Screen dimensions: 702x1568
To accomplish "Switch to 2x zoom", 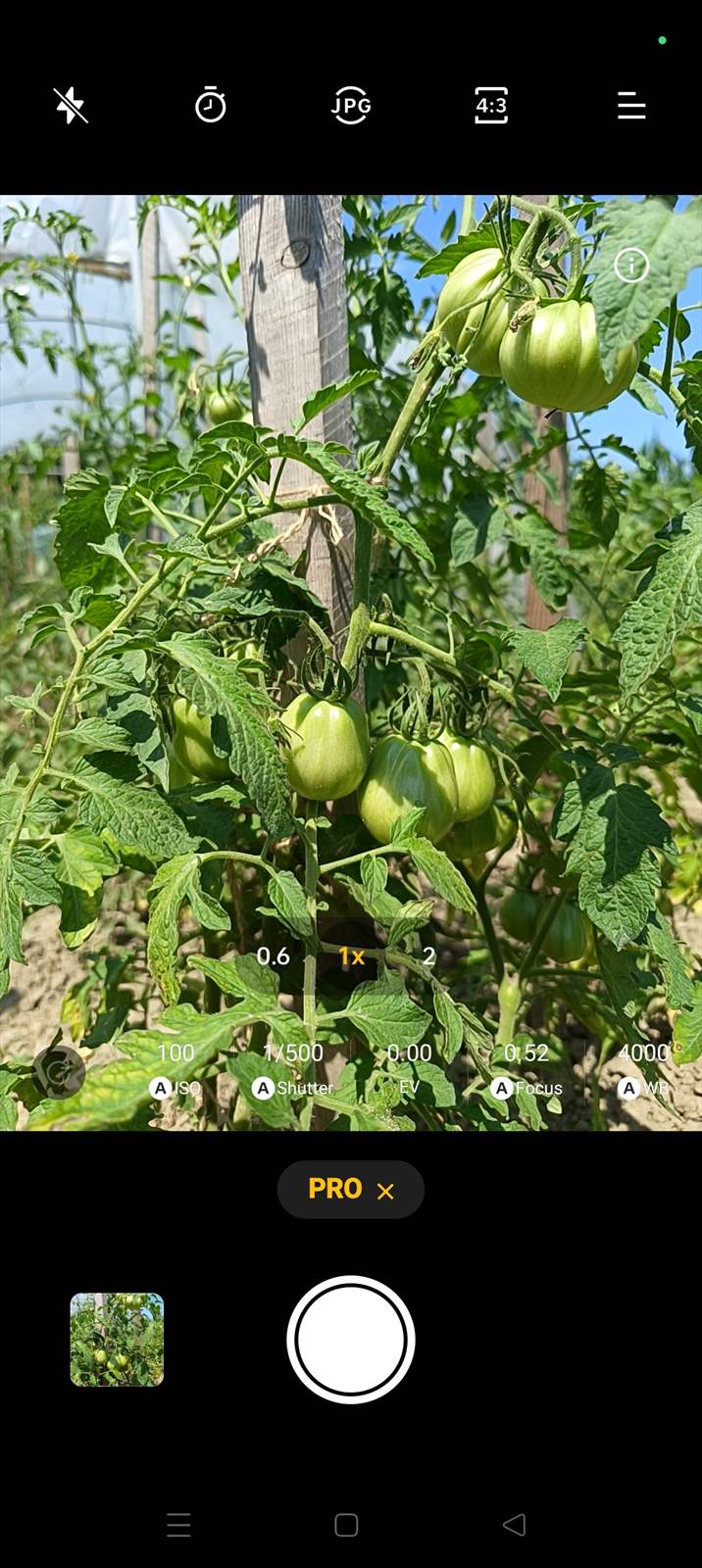I will [x=428, y=956].
